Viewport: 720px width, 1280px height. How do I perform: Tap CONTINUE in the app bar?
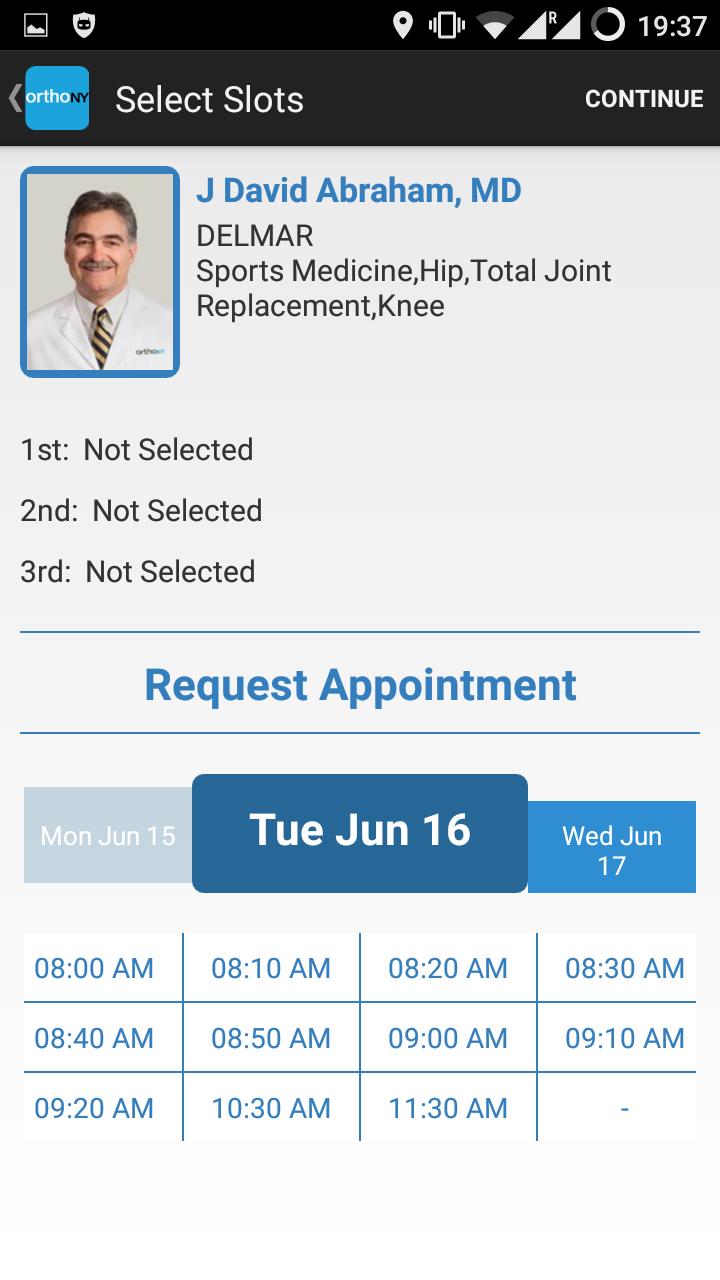644,99
